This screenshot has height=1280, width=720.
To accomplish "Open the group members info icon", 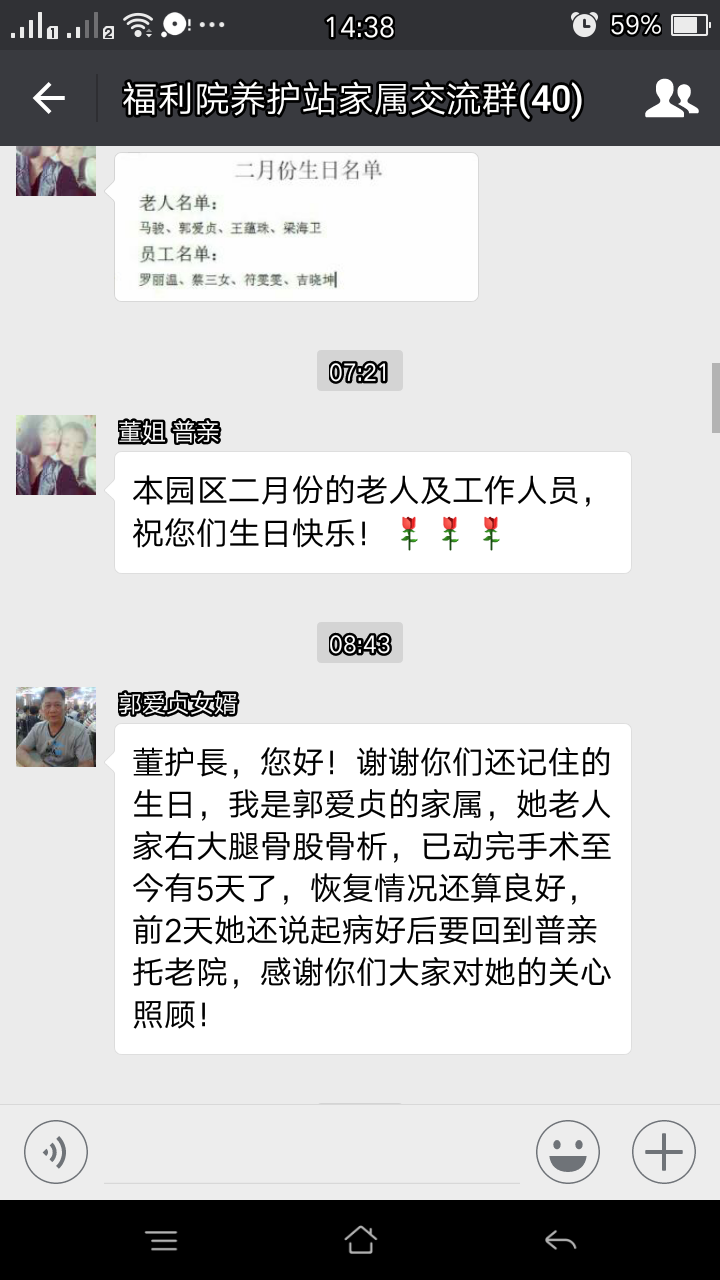I will click(x=671, y=98).
